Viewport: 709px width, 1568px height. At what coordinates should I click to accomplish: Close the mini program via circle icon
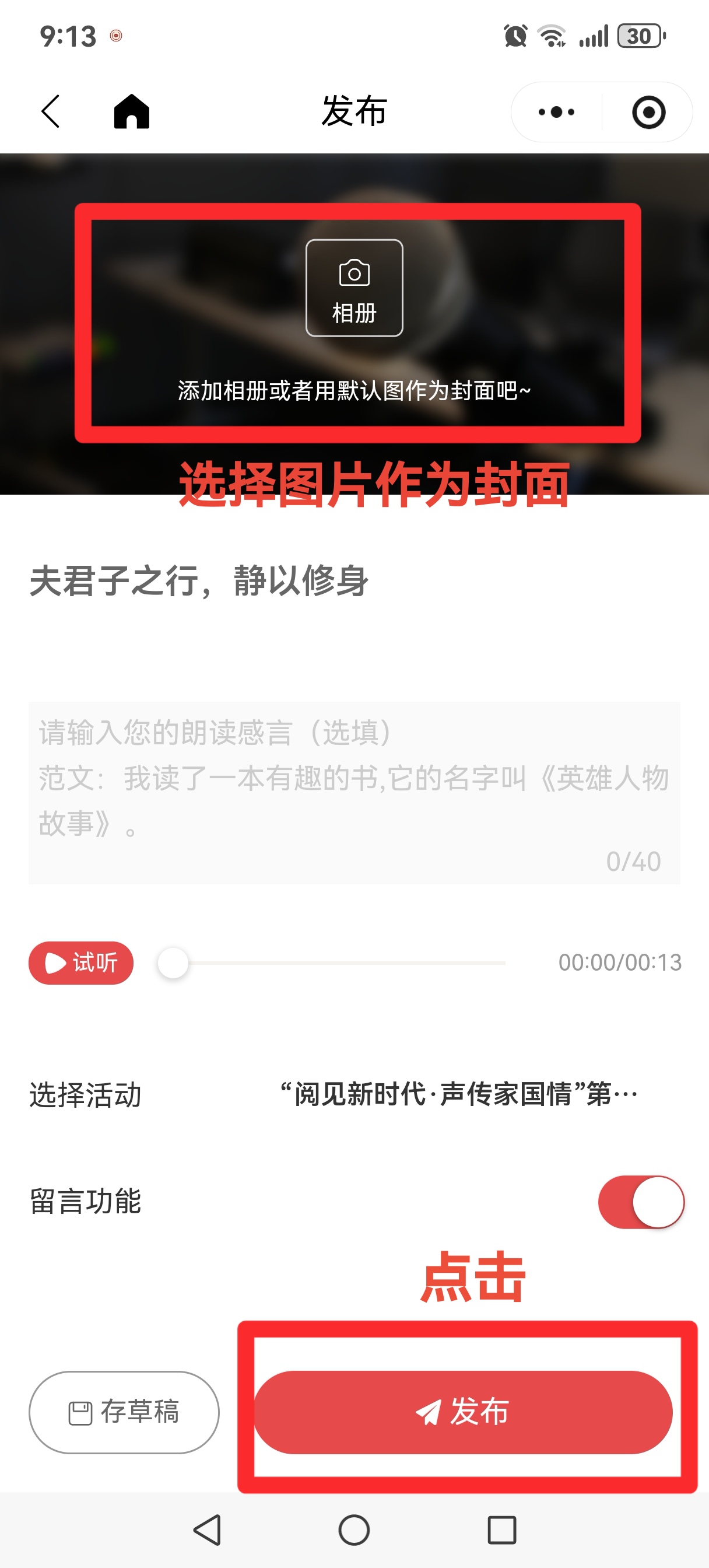point(648,112)
